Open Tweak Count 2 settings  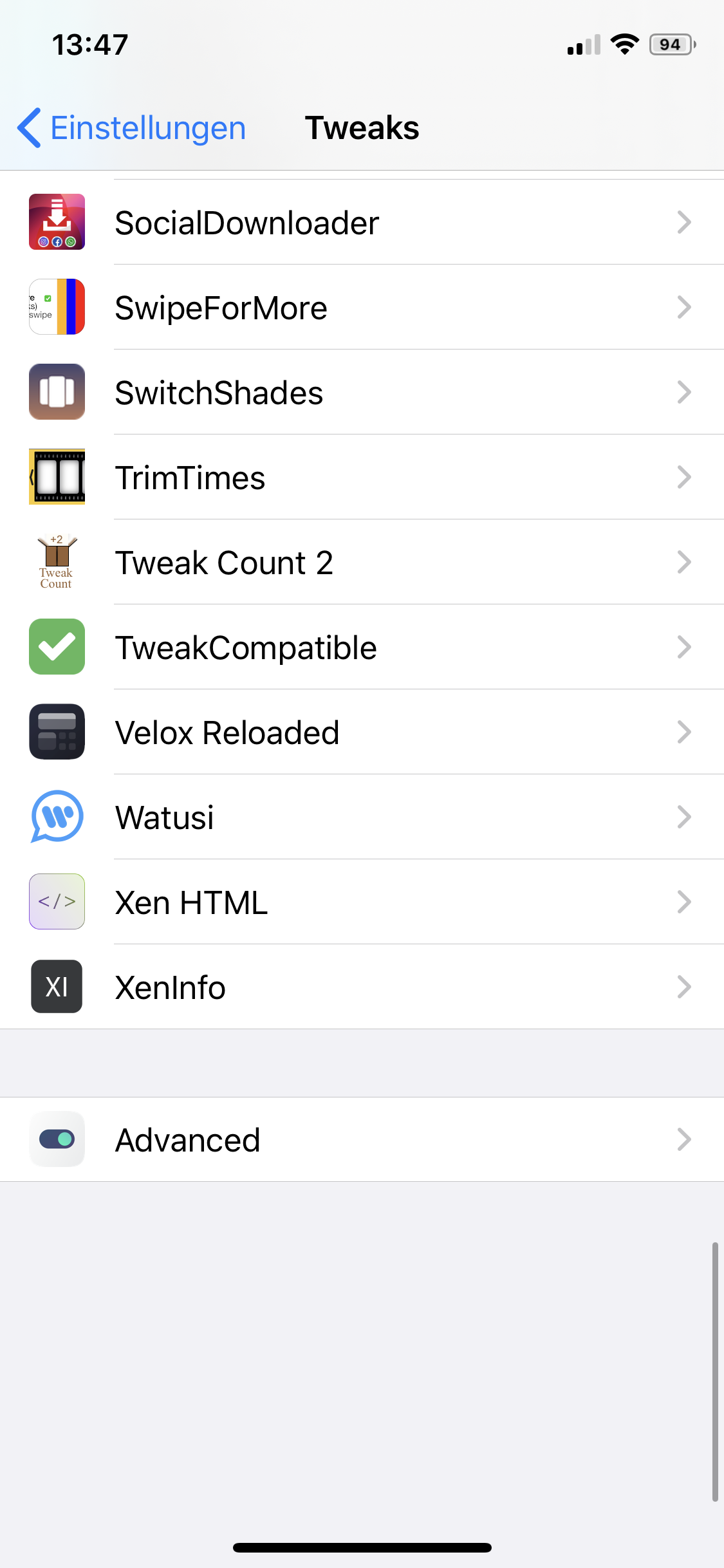362,563
